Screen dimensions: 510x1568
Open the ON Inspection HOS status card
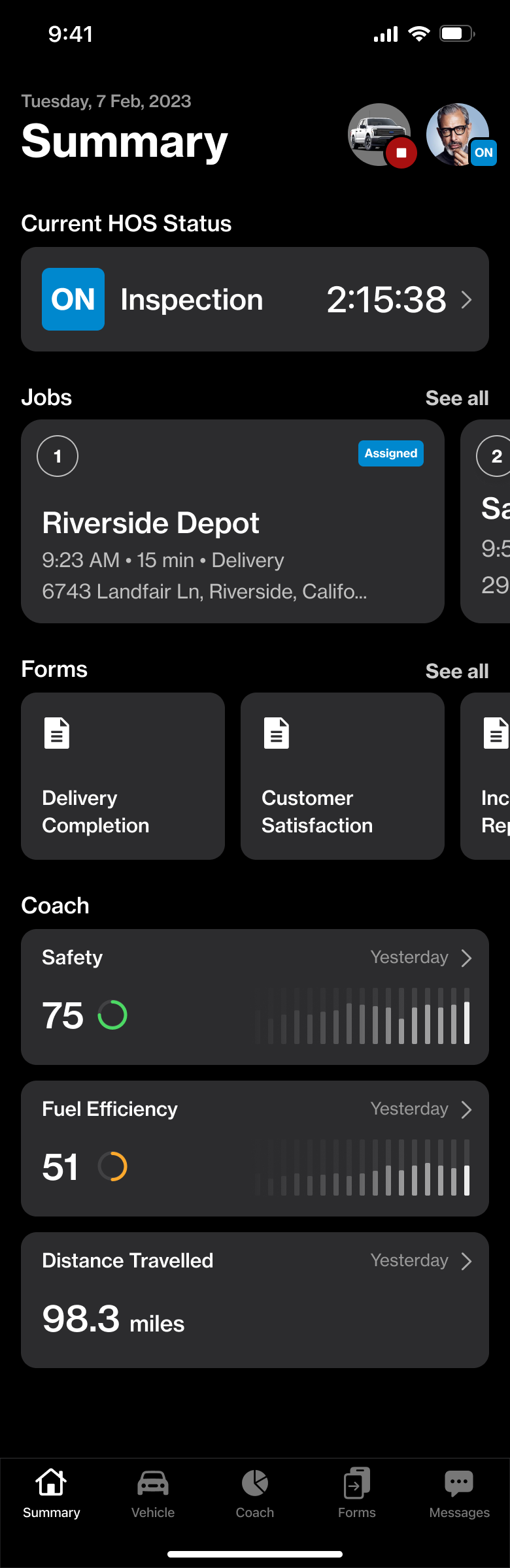255,299
